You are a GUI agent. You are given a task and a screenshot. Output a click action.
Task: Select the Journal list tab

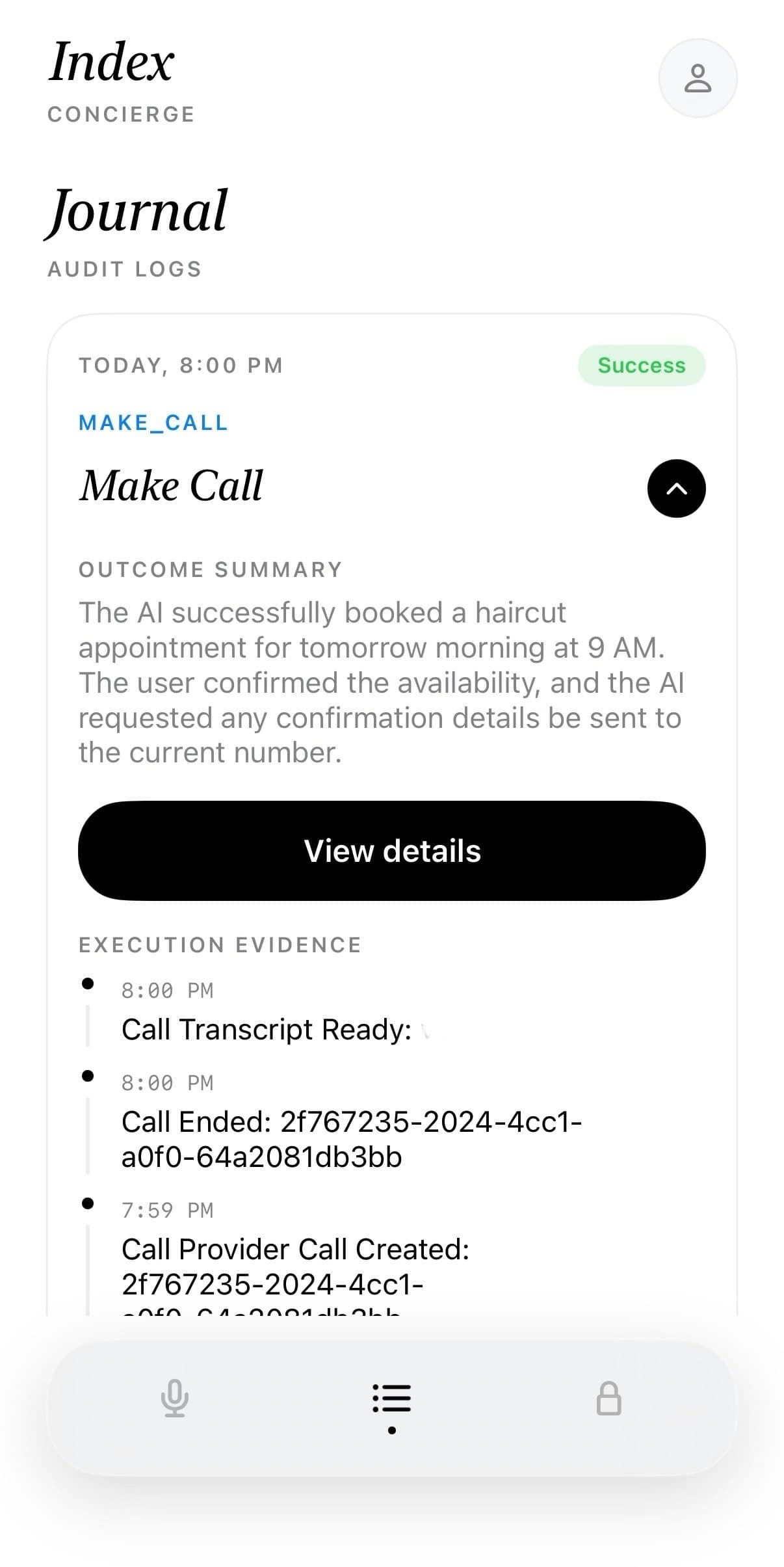[392, 1399]
